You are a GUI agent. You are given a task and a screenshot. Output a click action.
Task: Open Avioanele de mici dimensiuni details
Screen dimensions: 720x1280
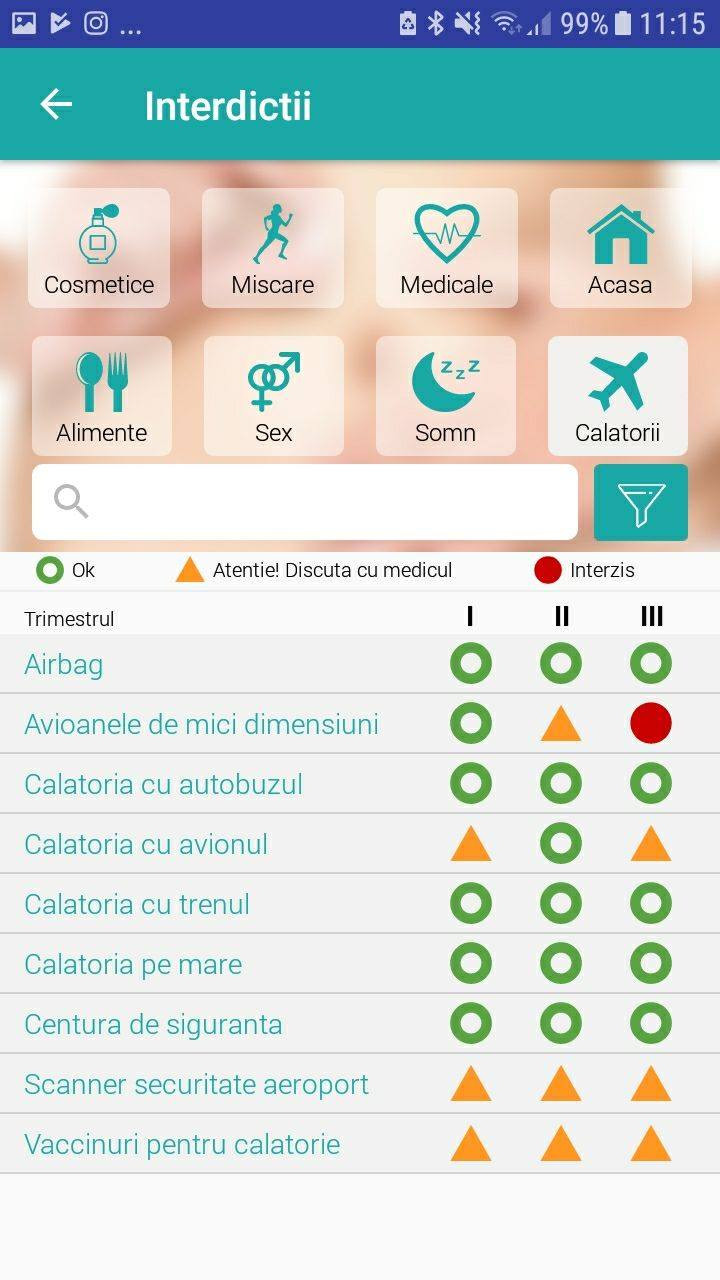click(x=201, y=724)
